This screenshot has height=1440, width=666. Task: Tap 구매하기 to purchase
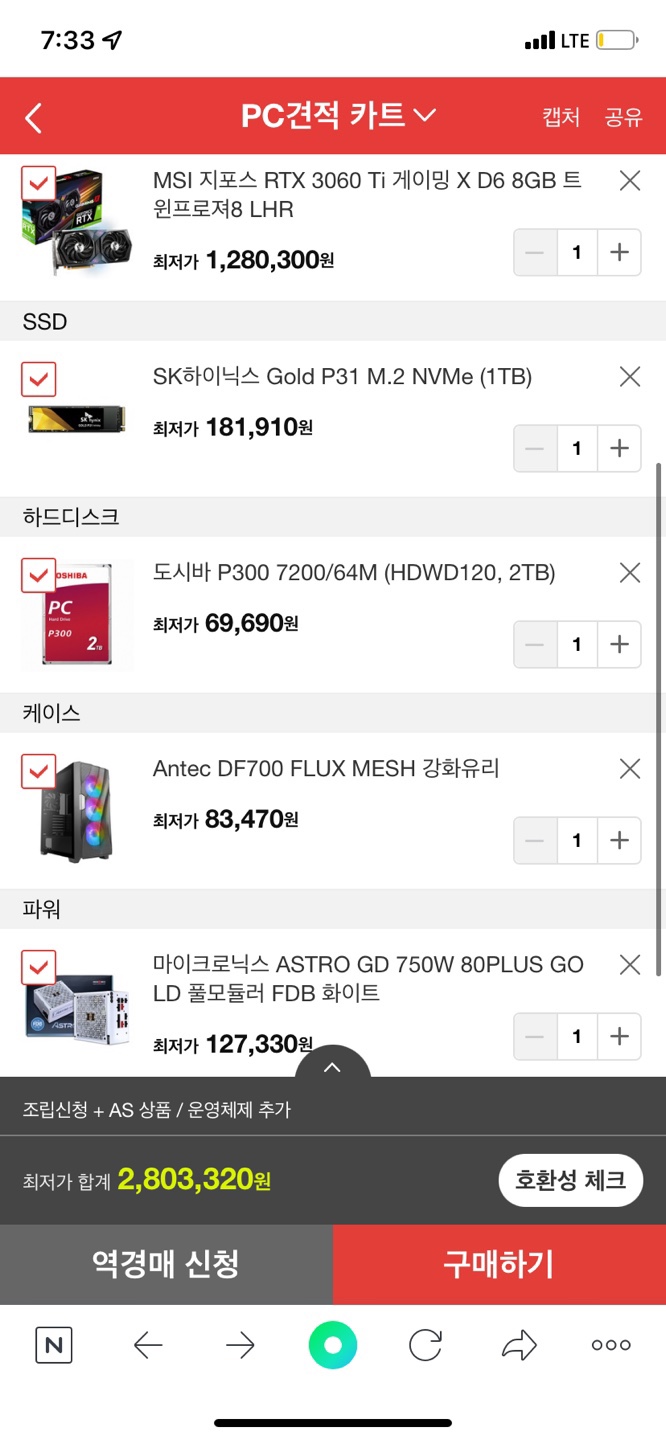pos(499,1264)
